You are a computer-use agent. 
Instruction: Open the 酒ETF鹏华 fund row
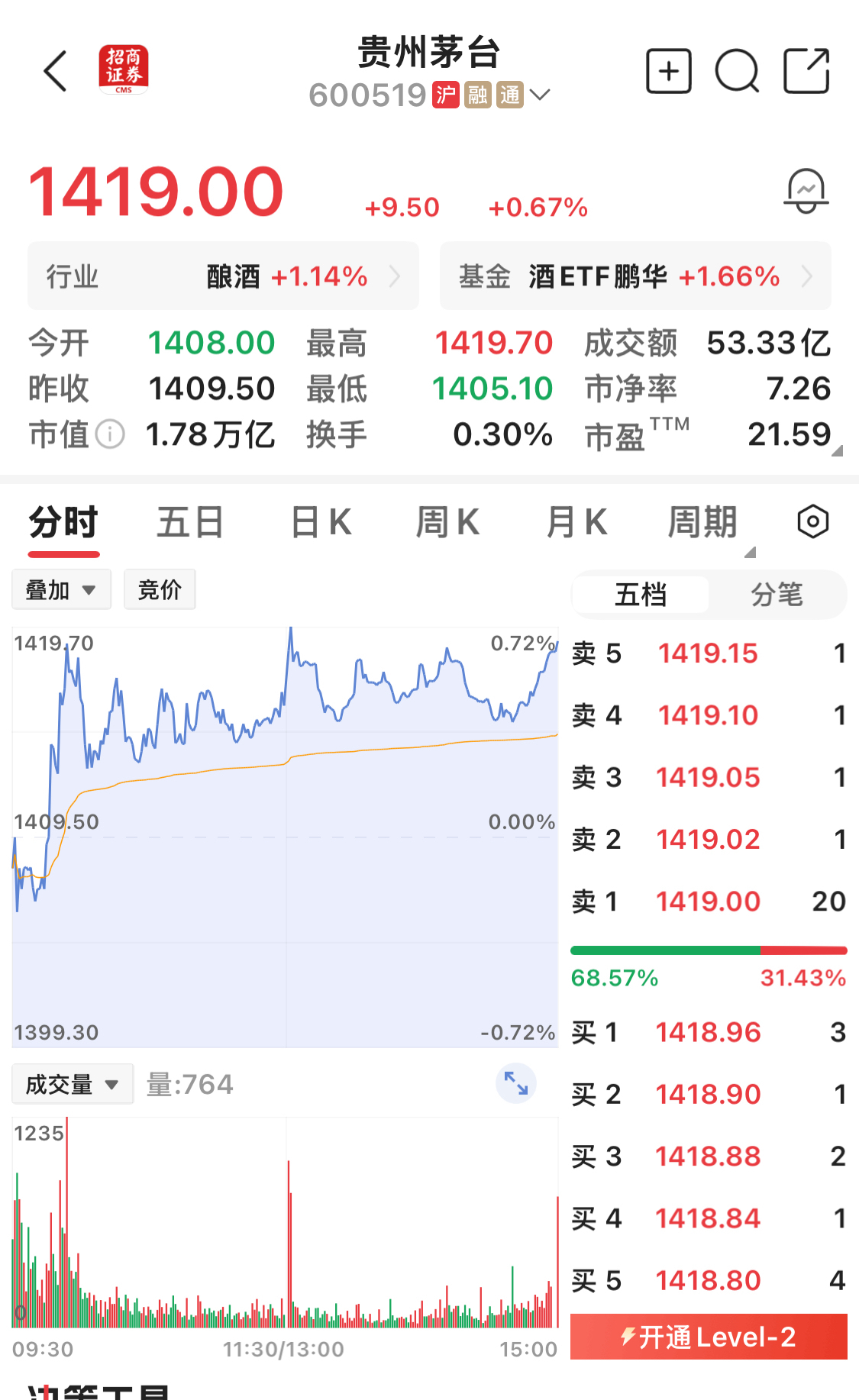635,276
